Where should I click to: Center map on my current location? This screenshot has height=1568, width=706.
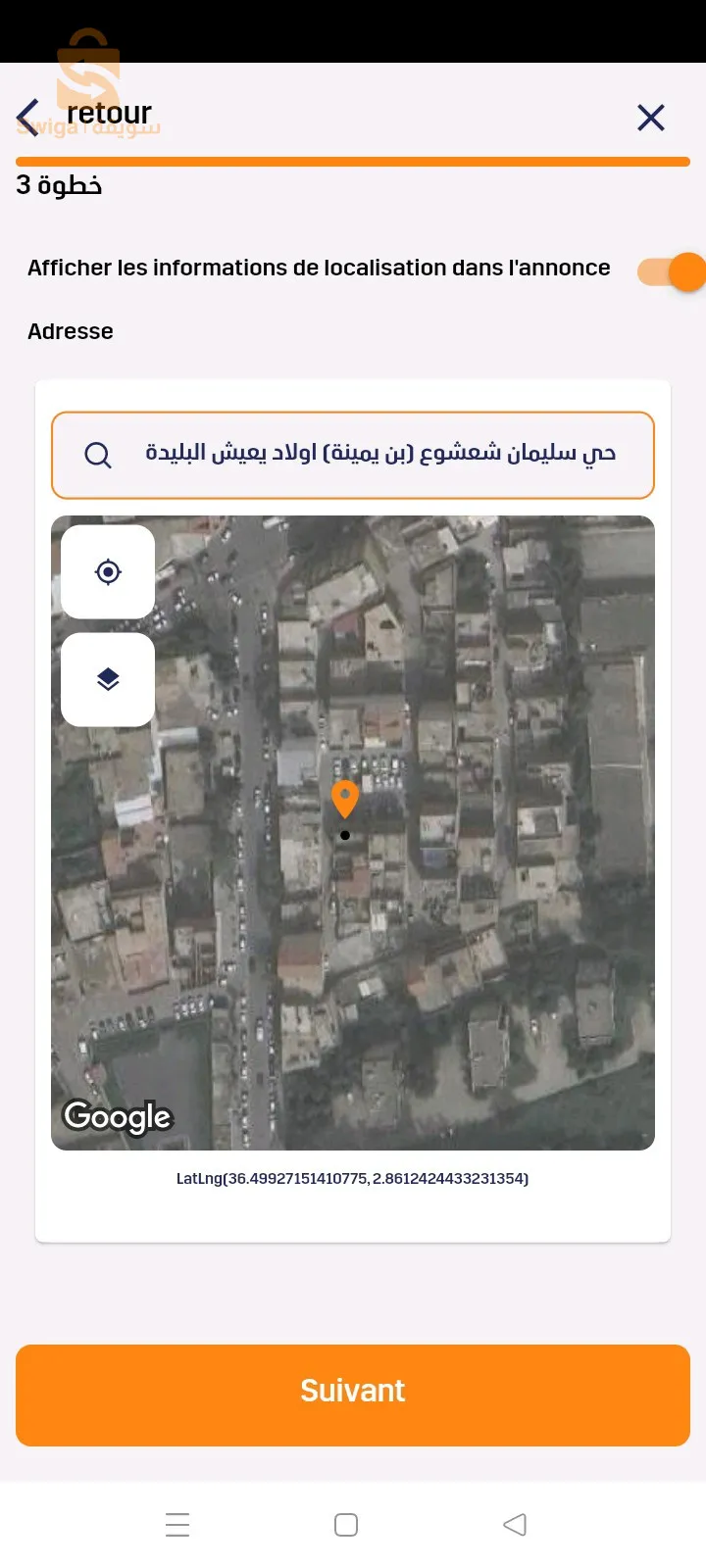(x=108, y=571)
